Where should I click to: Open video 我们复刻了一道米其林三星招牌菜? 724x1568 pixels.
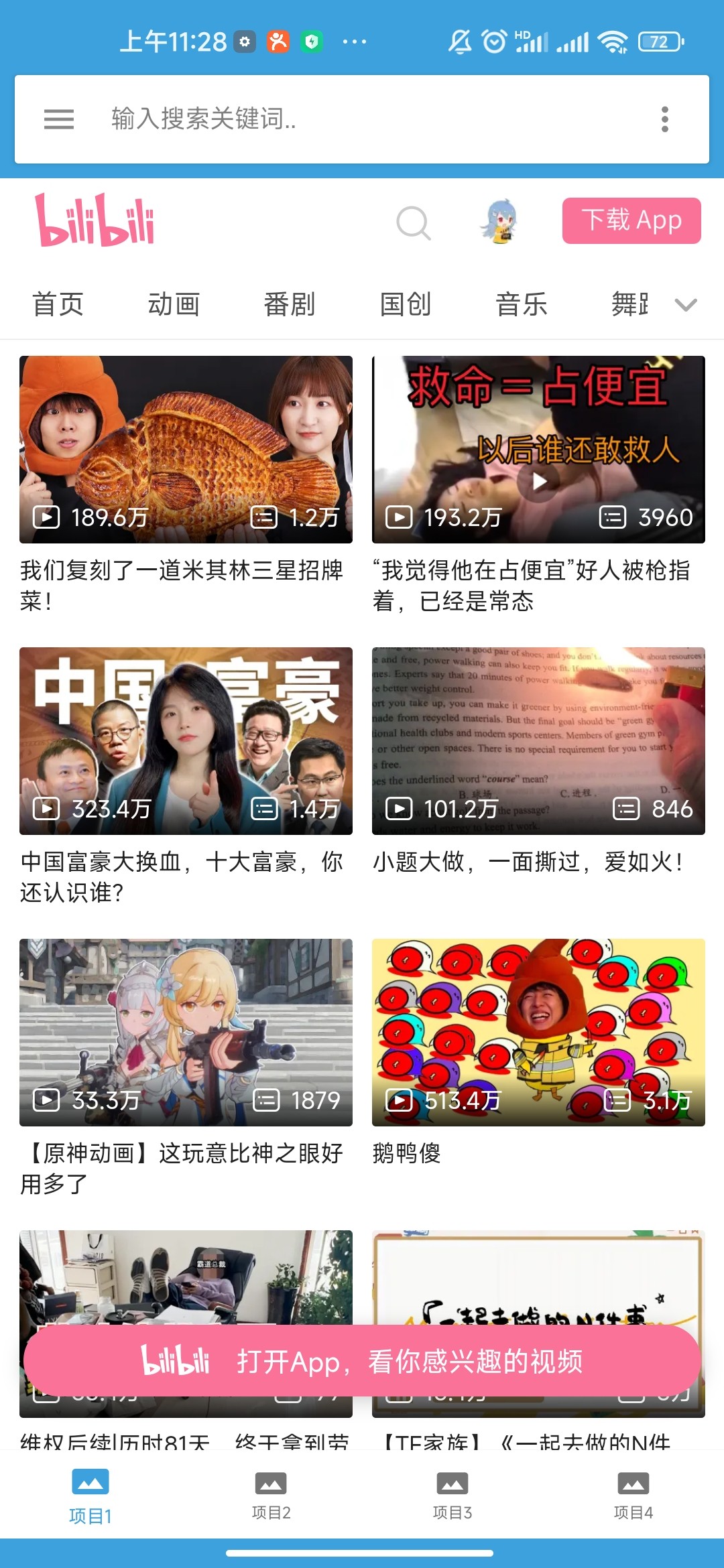tap(186, 450)
